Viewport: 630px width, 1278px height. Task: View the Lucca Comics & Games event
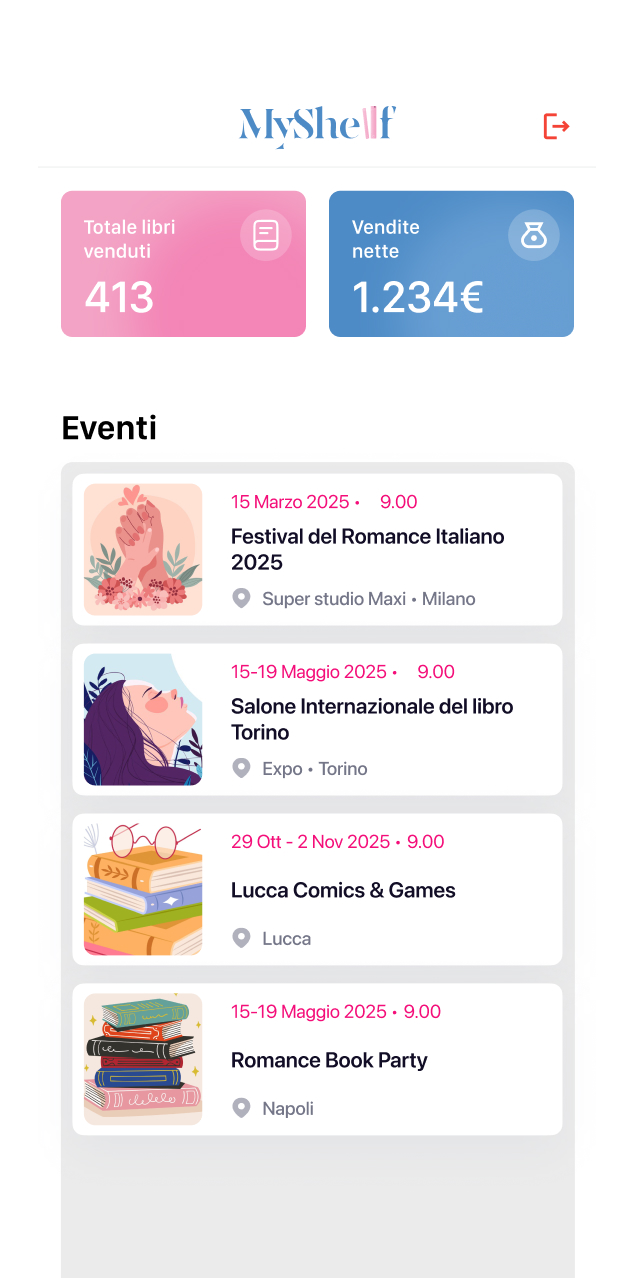click(x=317, y=889)
